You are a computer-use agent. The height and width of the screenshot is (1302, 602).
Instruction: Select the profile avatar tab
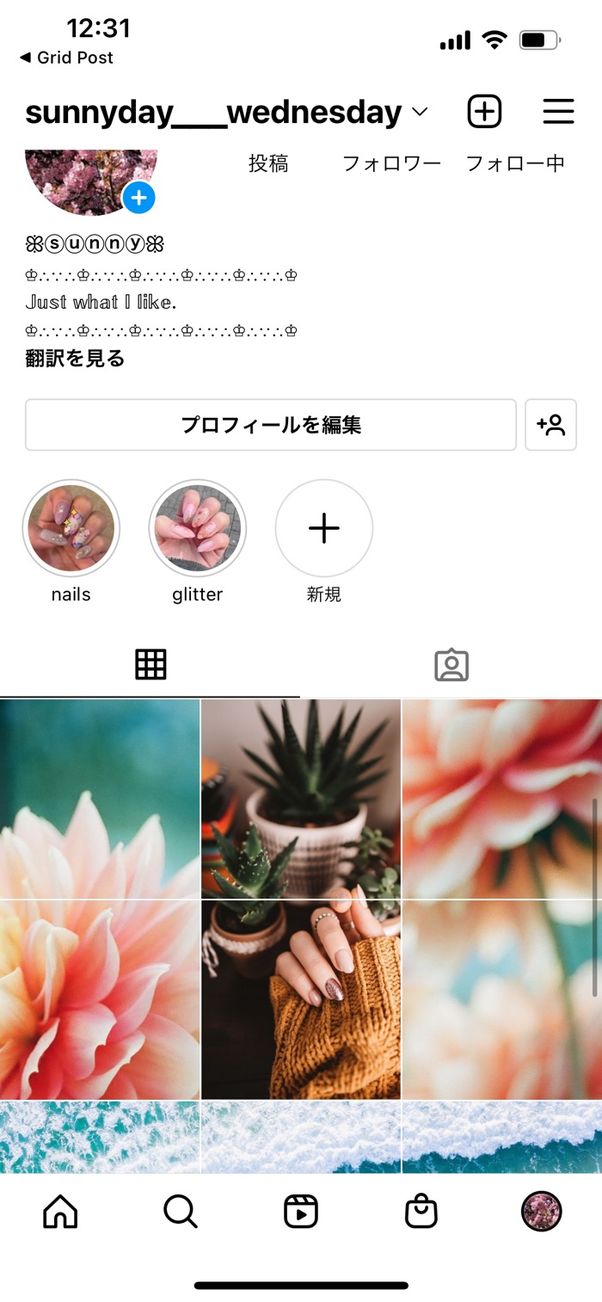(541, 1212)
